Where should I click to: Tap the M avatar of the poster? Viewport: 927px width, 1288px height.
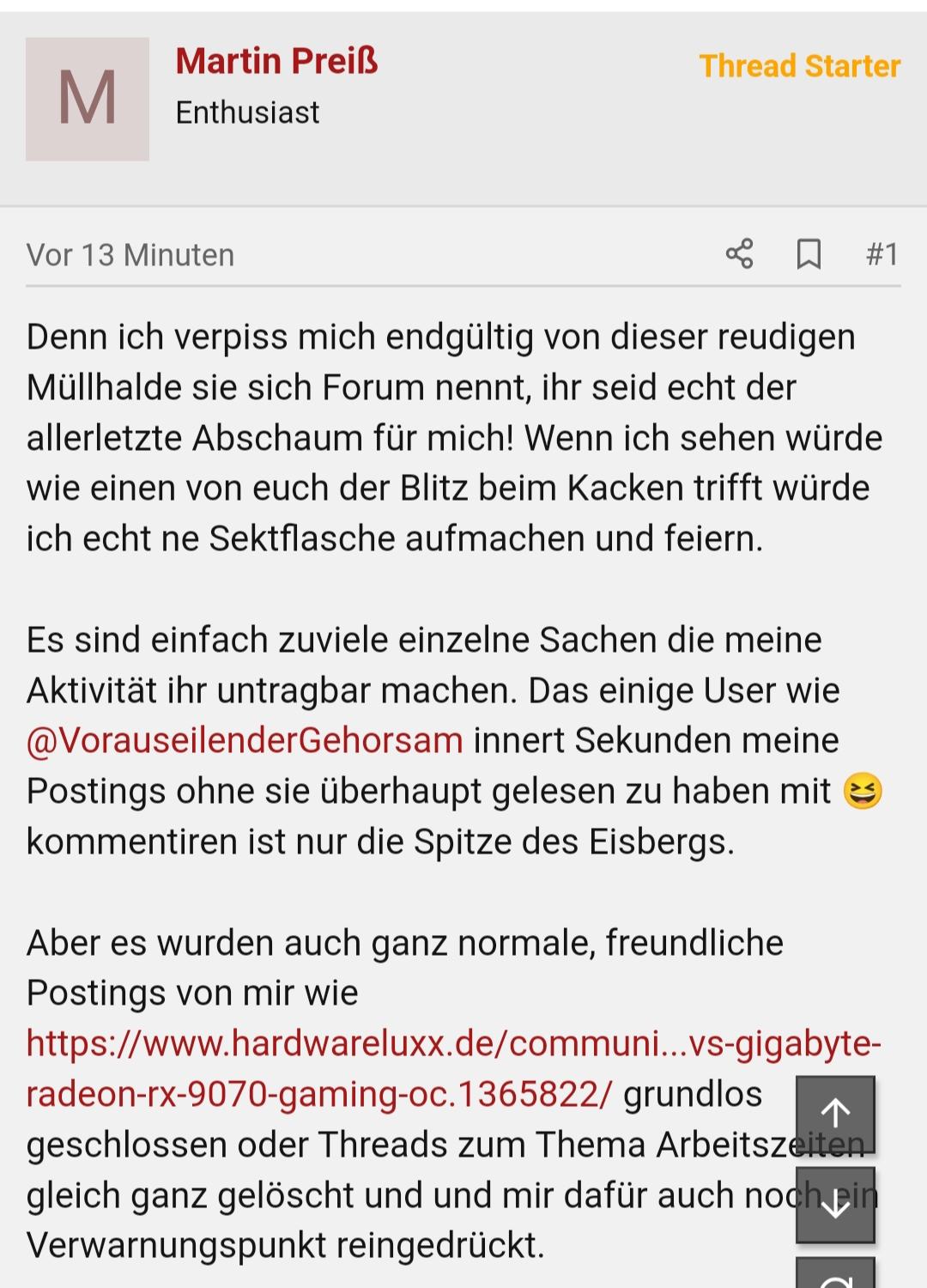point(88,99)
